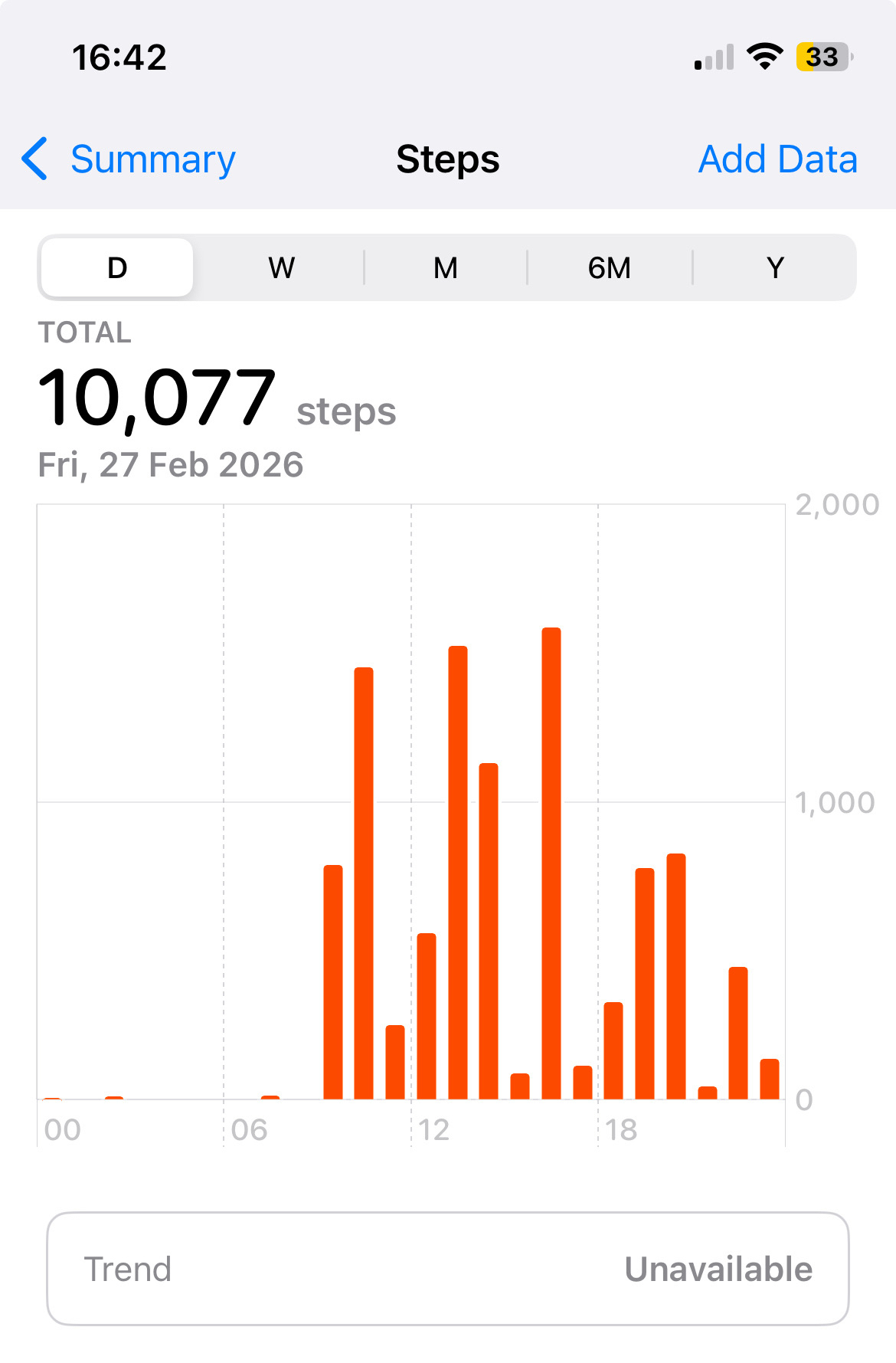The width and height of the screenshot is (896, 1363).
Task: Go back to Summary
Action: (129, 159)
